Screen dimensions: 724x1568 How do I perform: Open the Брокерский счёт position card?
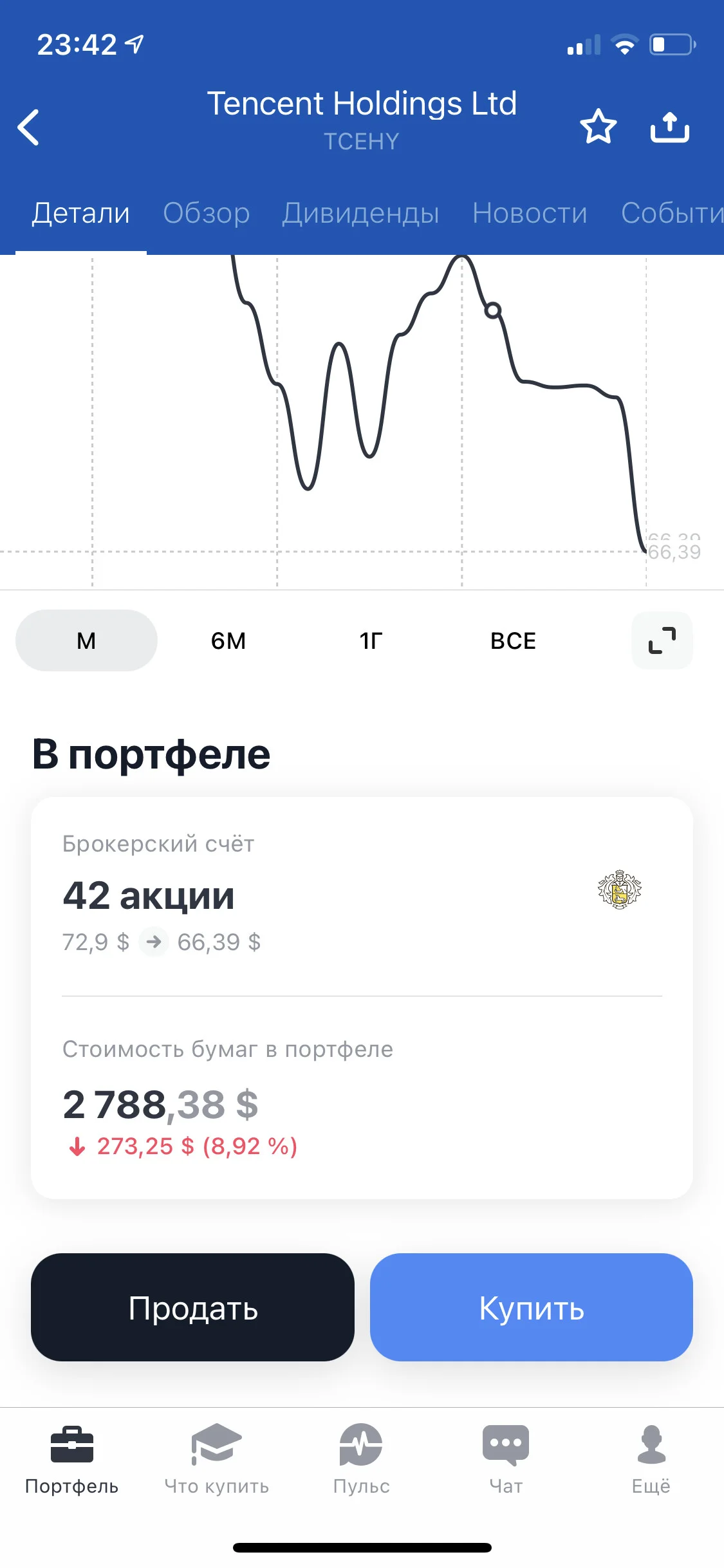click(362, 897)
